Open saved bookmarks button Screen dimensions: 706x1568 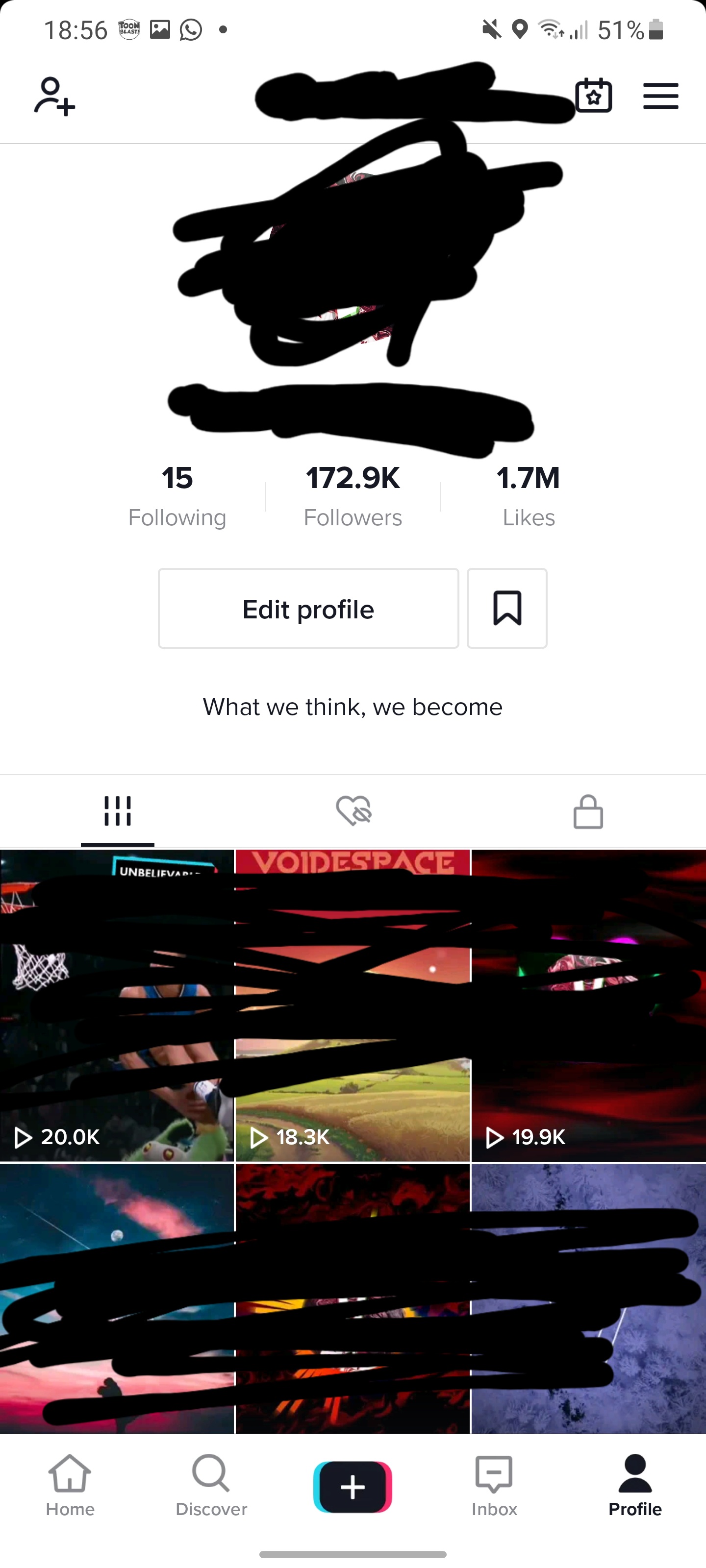[507, 609]
